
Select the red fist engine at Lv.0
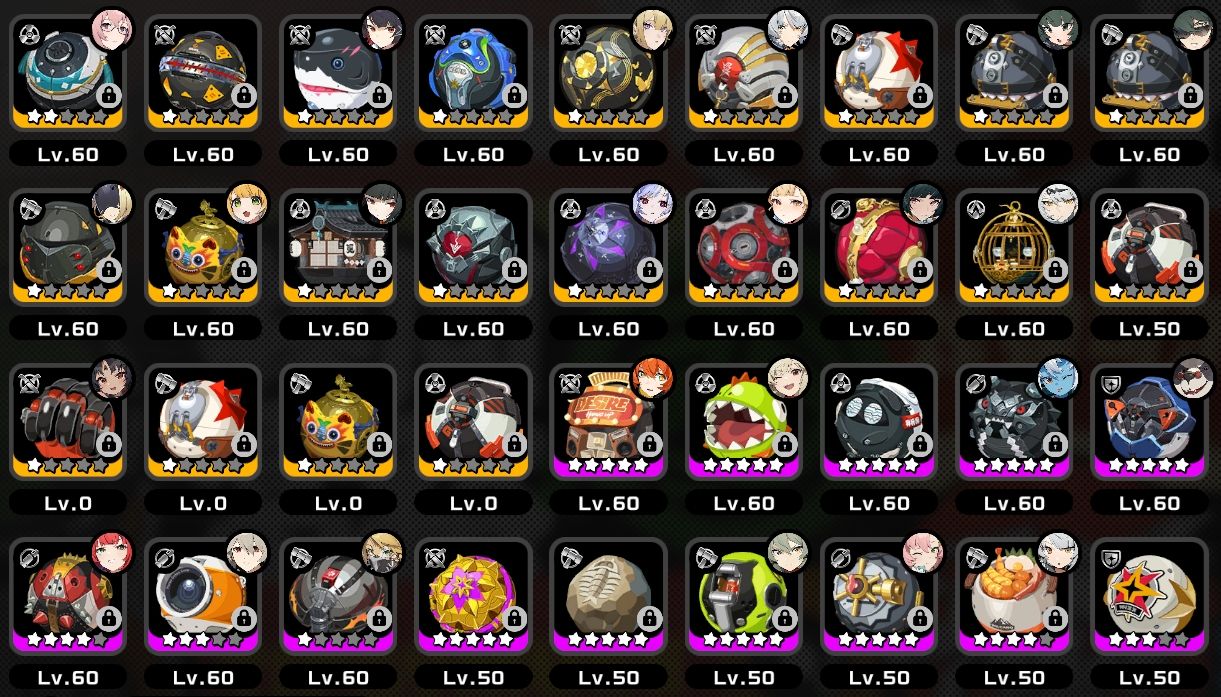[68, 421]
